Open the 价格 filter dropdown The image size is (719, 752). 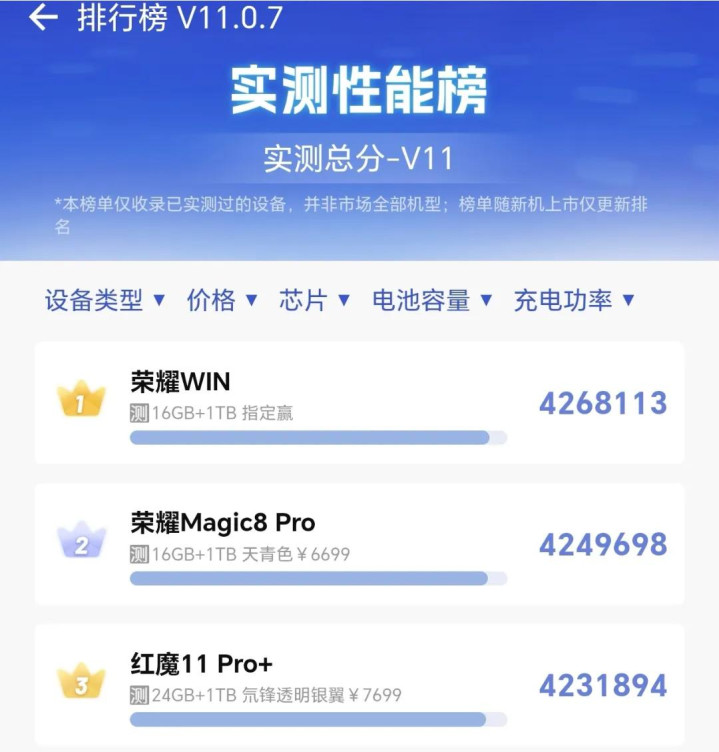[222, 300]
